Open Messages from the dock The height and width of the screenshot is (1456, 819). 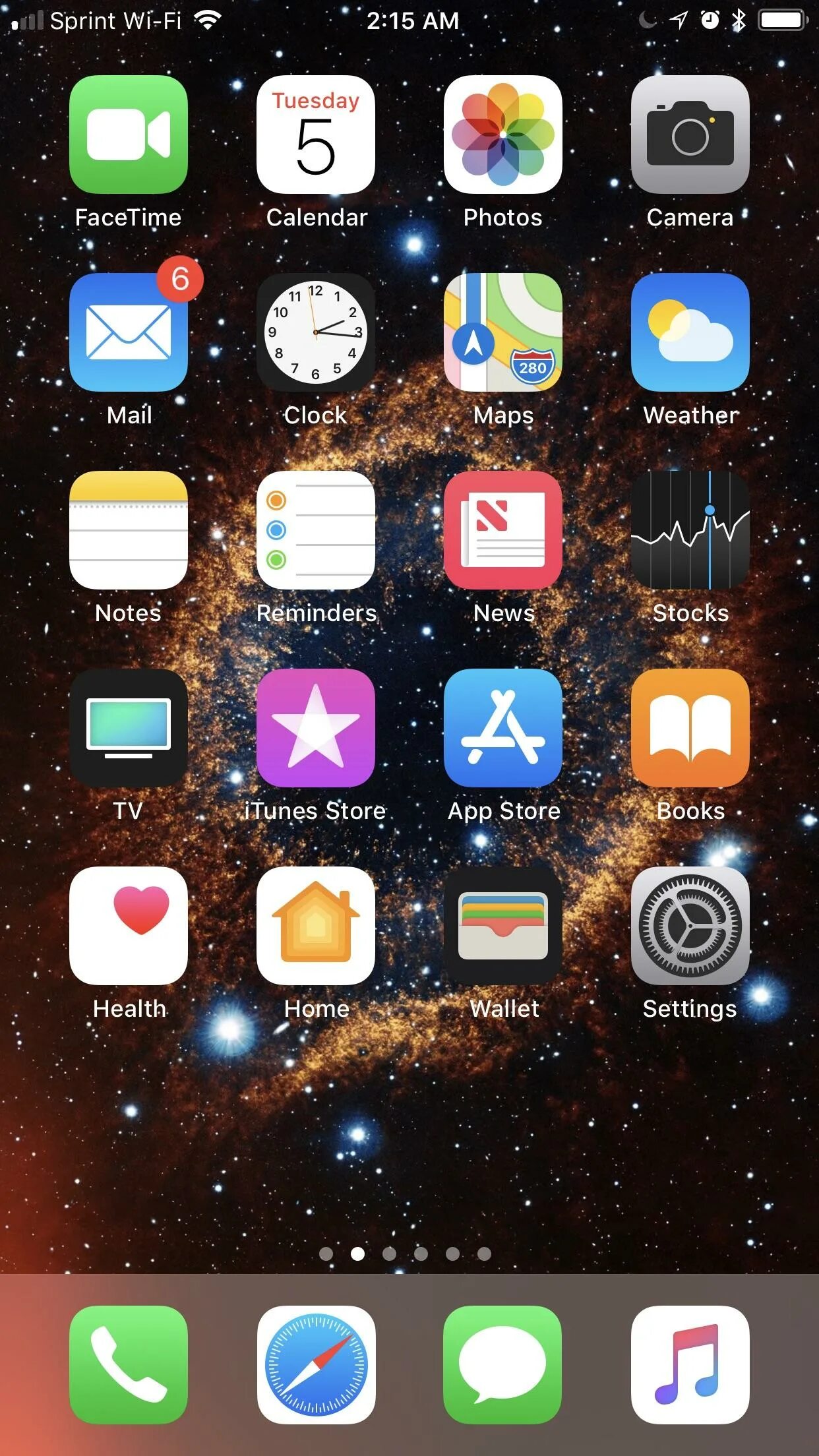tap(503, 1365)
